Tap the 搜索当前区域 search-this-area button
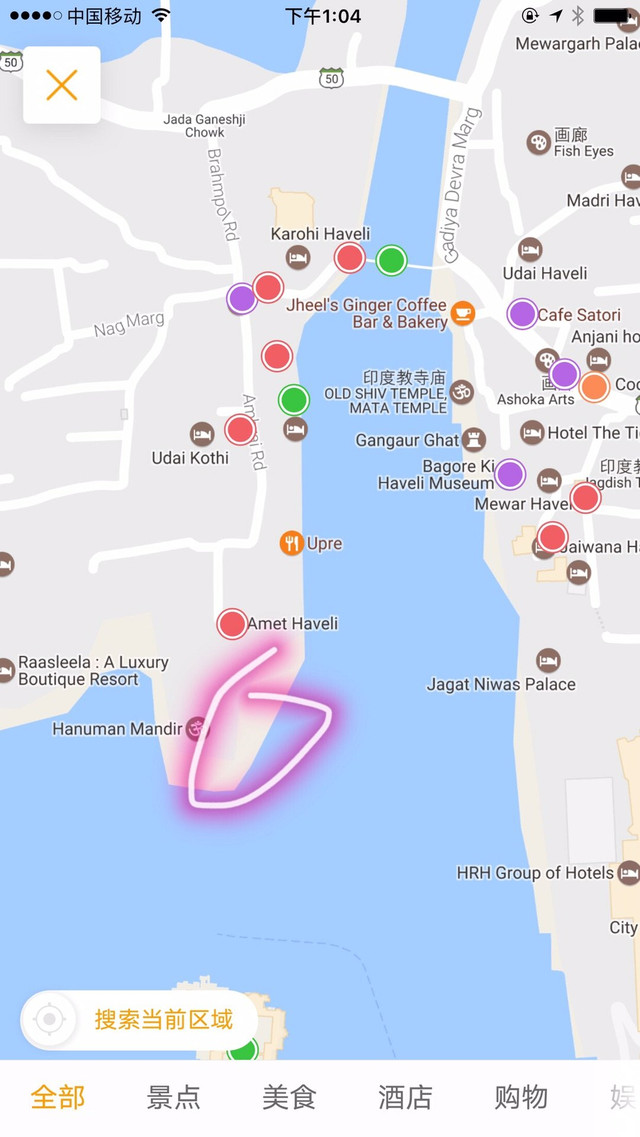The height and width of the screenshot is (1137, 640). (x=139, y=1020)
